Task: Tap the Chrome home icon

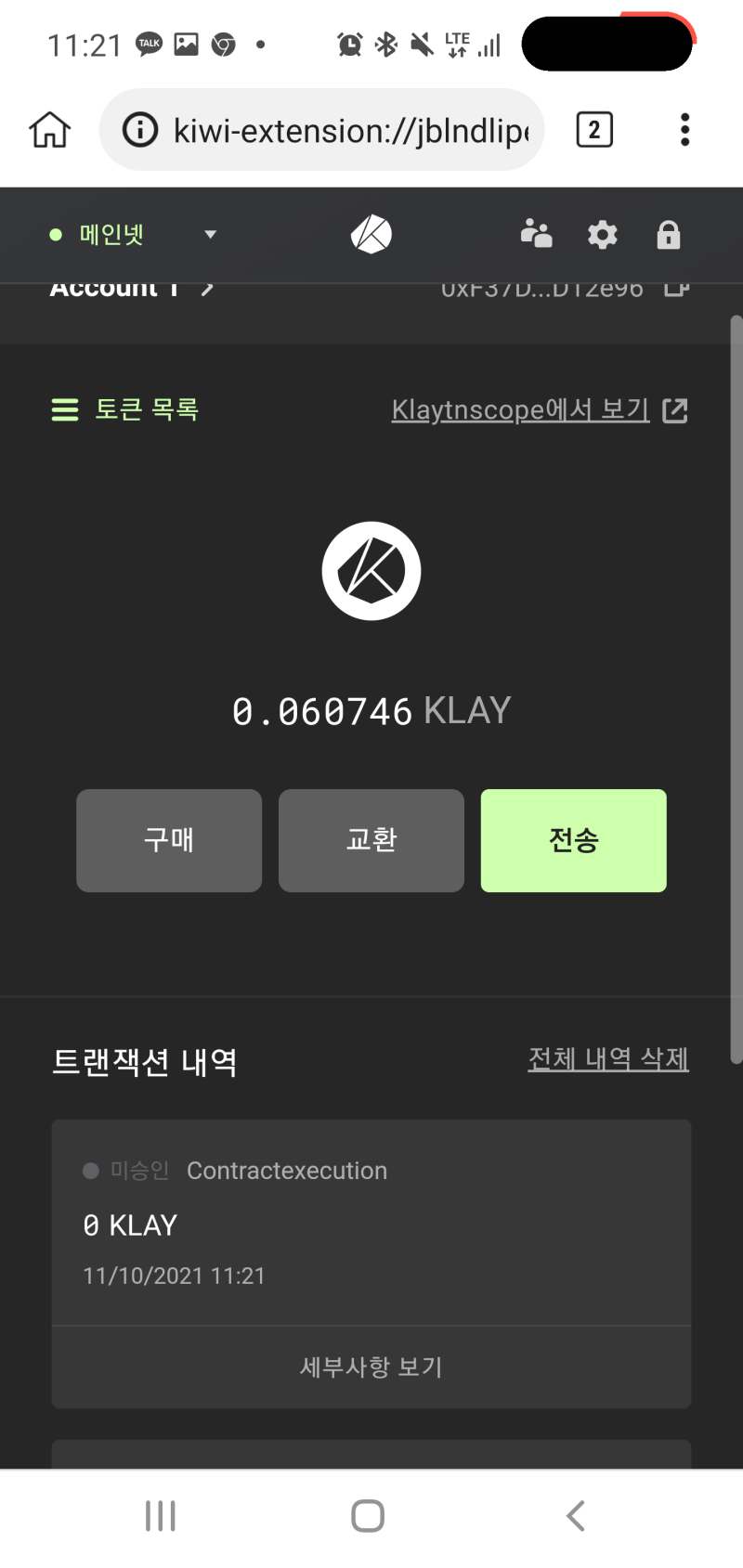Action: coord(48,130)
